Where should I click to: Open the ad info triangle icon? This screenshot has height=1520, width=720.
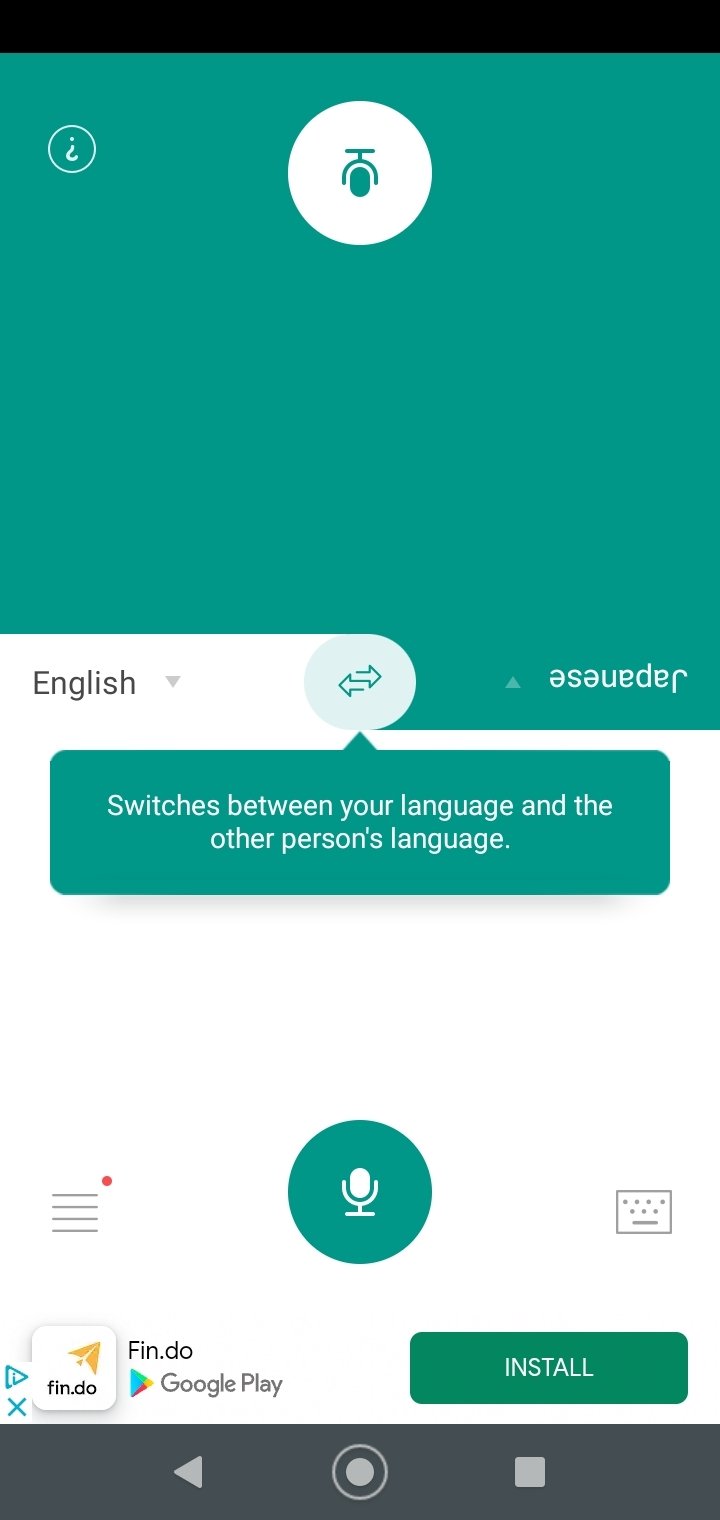(16, 1377)
